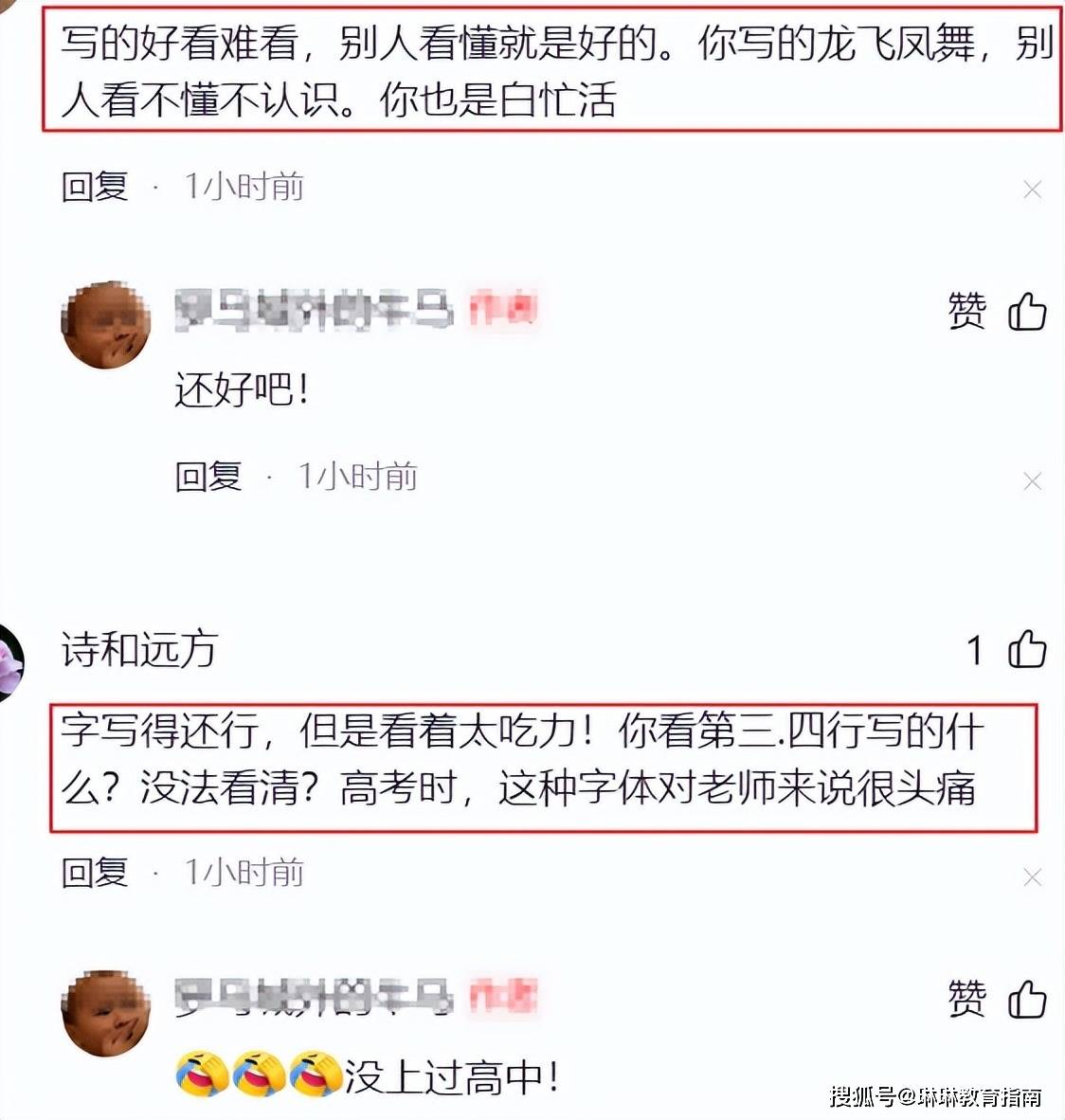This screenshot has height=1120, width=1065.
Task: Like the reply 没上过高中!
Action: [1026, 1000]
